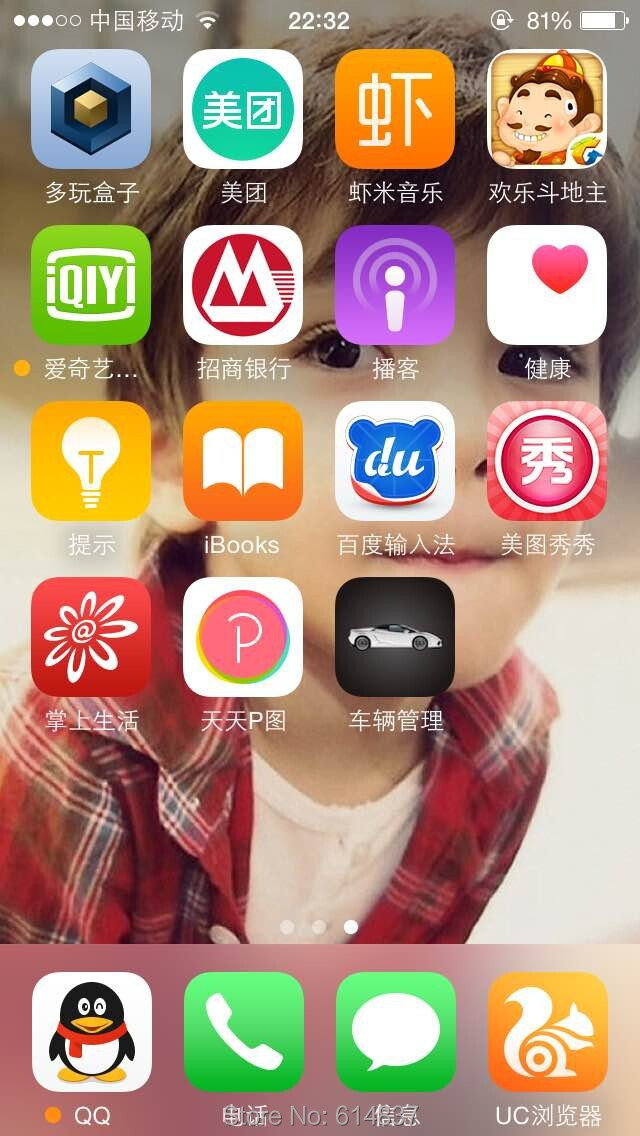Open 车辆管理 app
640x1136 pixels.
(x=395, y=637)
